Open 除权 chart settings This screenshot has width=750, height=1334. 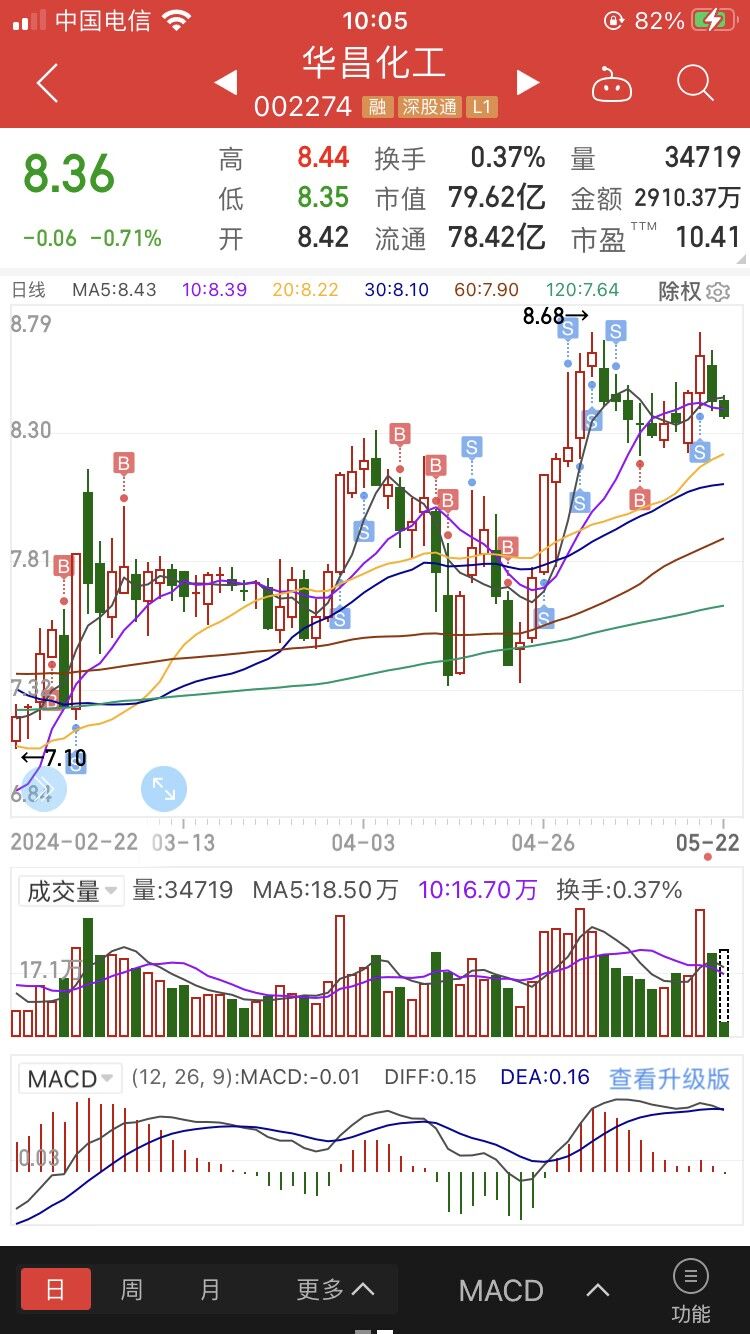(693, 291)
